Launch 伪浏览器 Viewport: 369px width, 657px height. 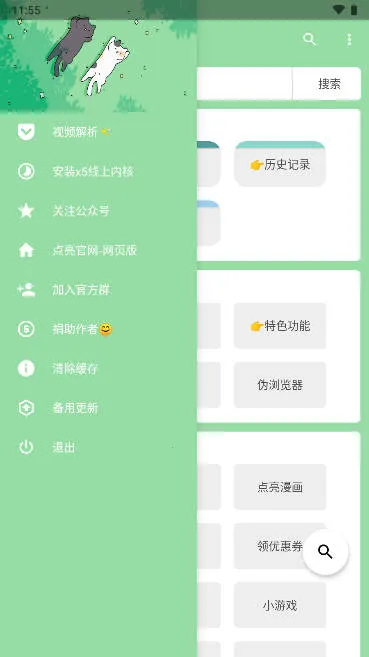(x=280, y=385)
